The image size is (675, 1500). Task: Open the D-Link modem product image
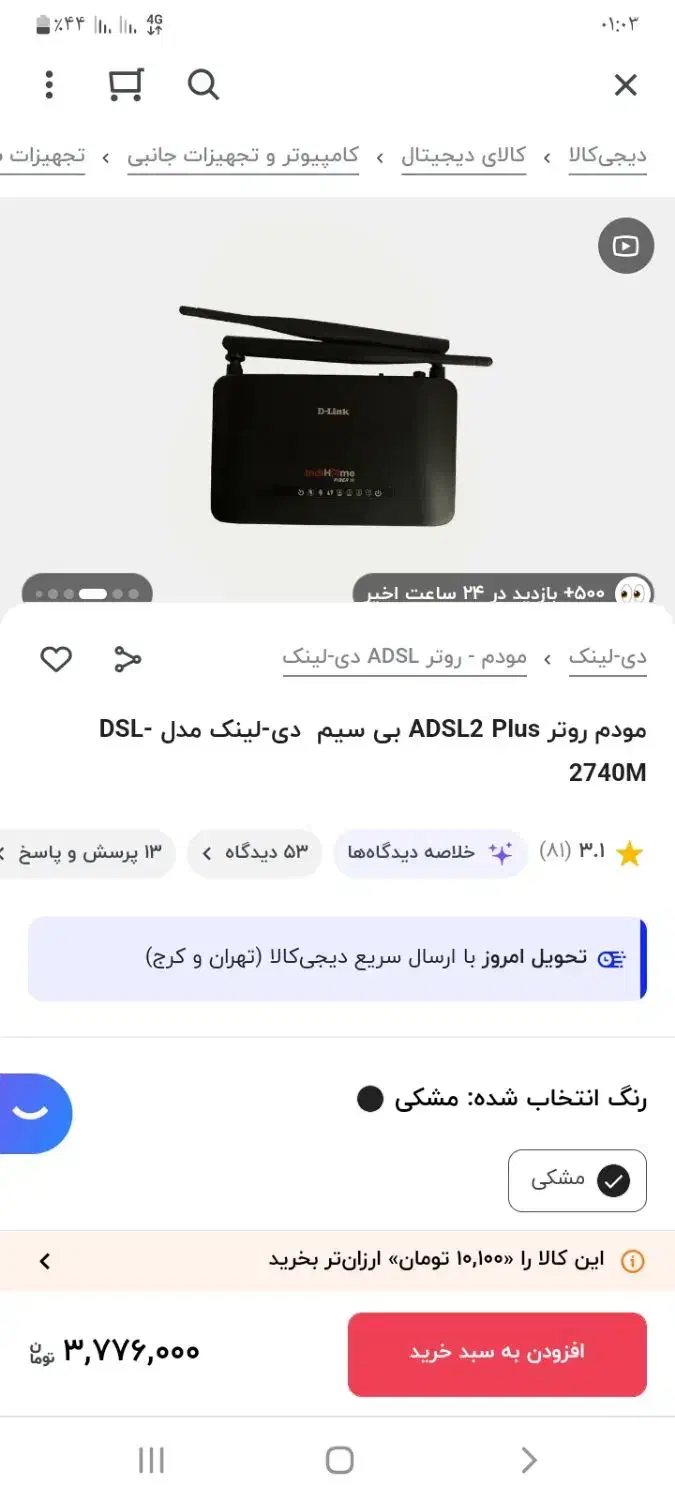(x=335, y=415)
